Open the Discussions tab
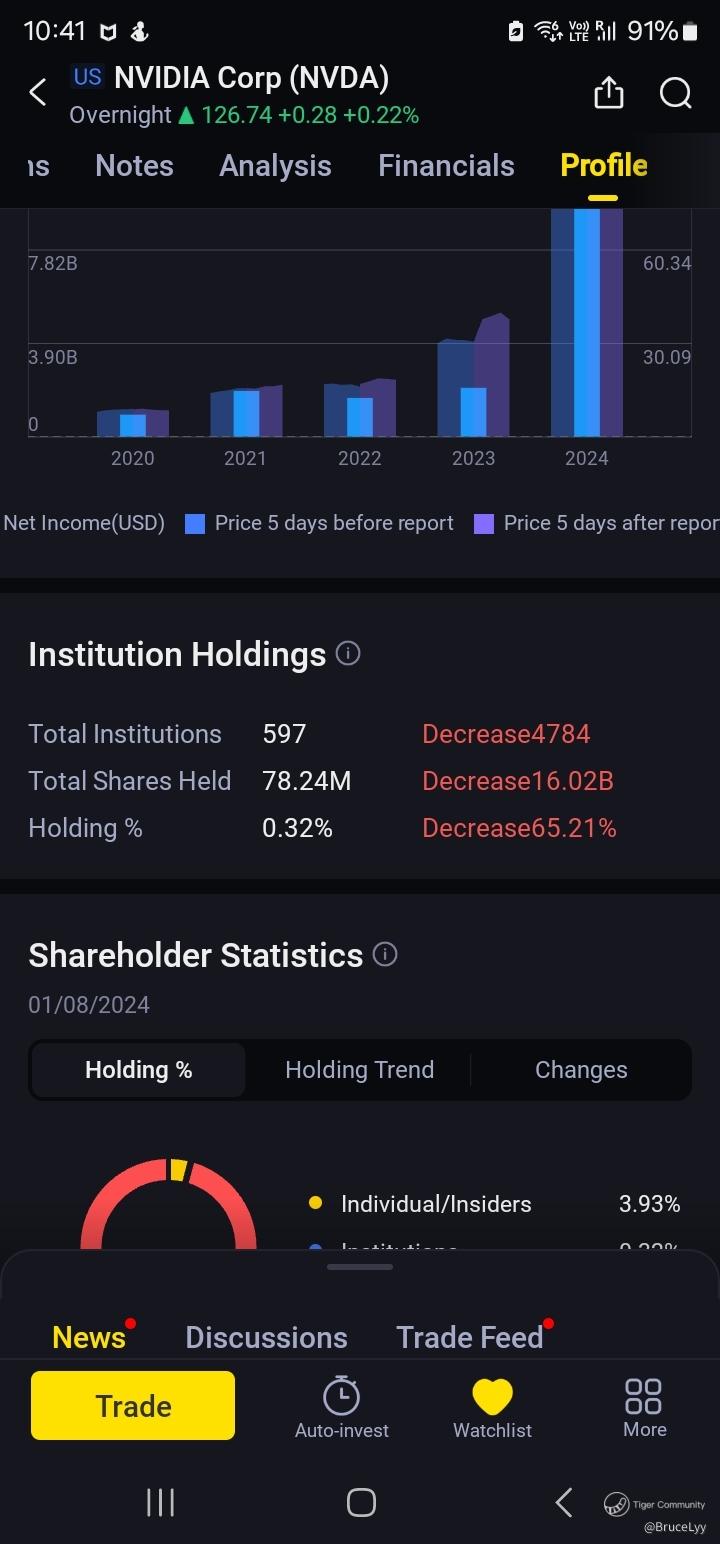The width and height of the screenshot is (720, 1544). 266,1337
